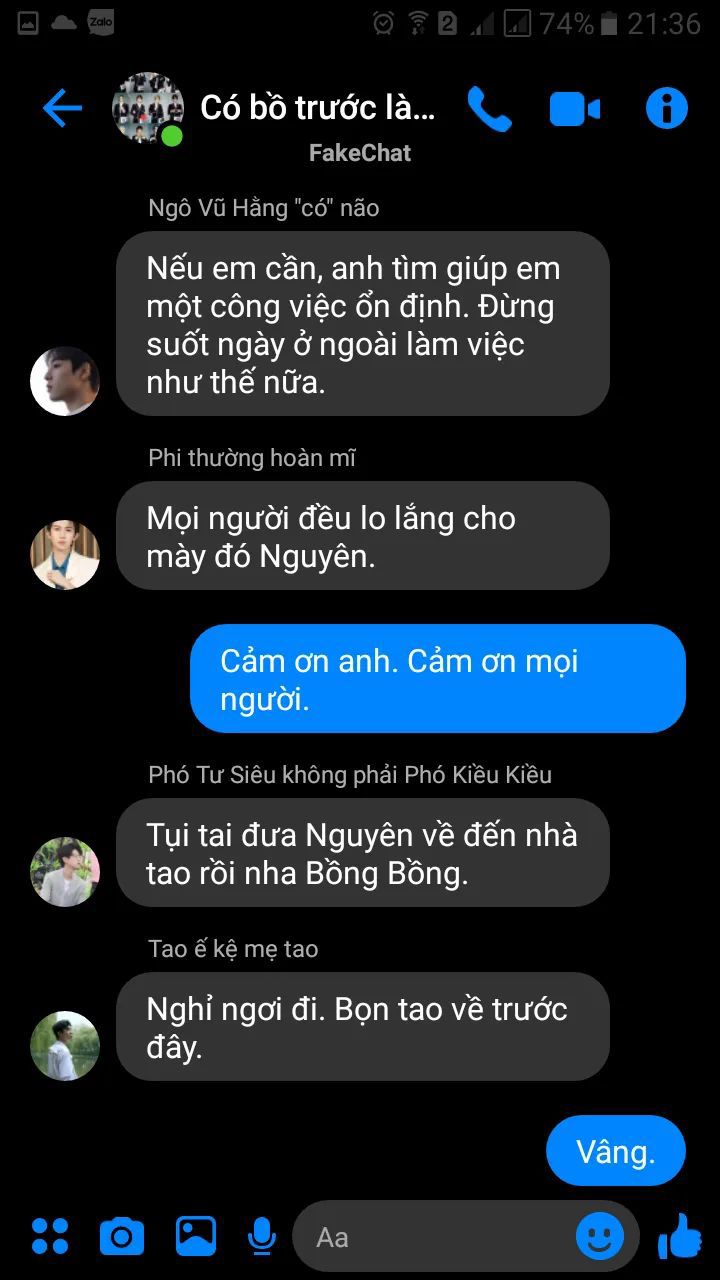This screenshot has width=720, height=1280.
Task: Open the photo gallery picker
Action: 196,1237
